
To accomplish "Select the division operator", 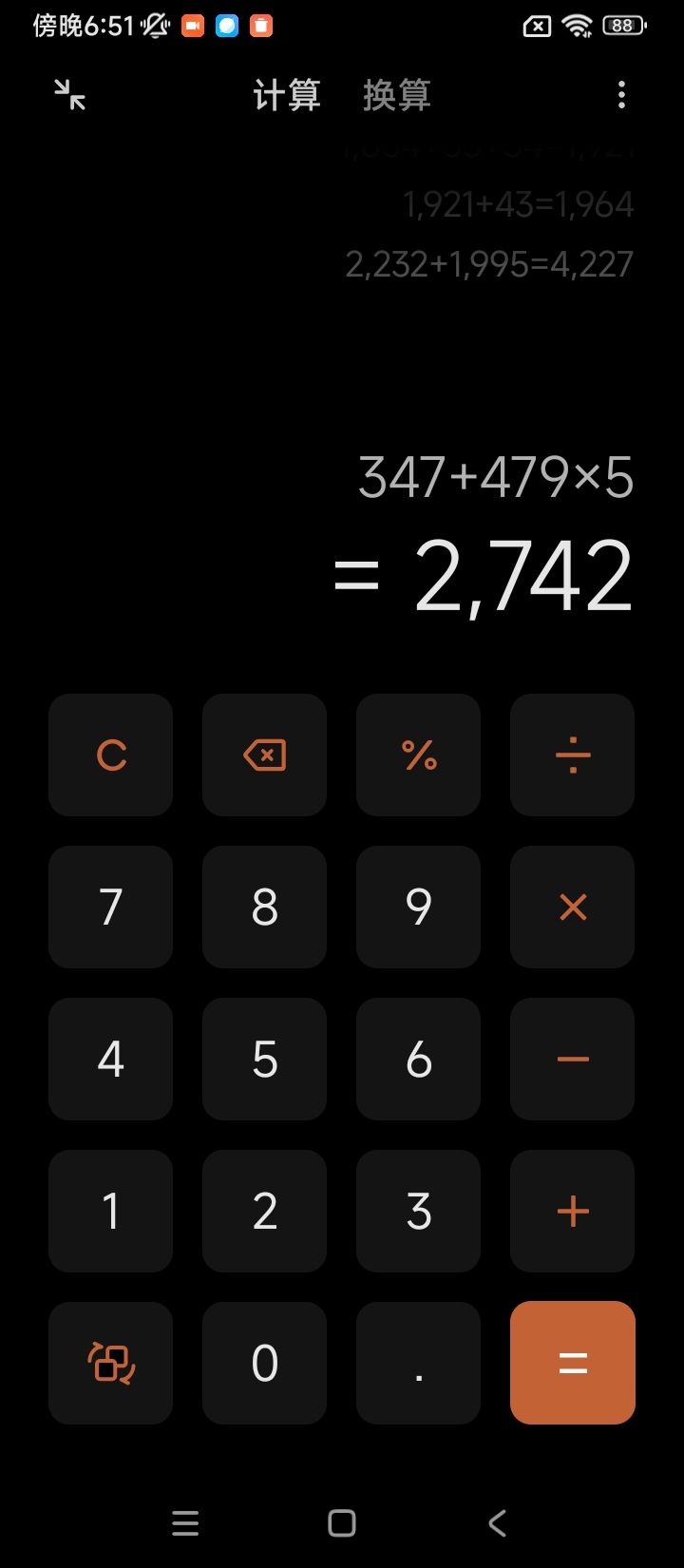I will coord(572,755).
